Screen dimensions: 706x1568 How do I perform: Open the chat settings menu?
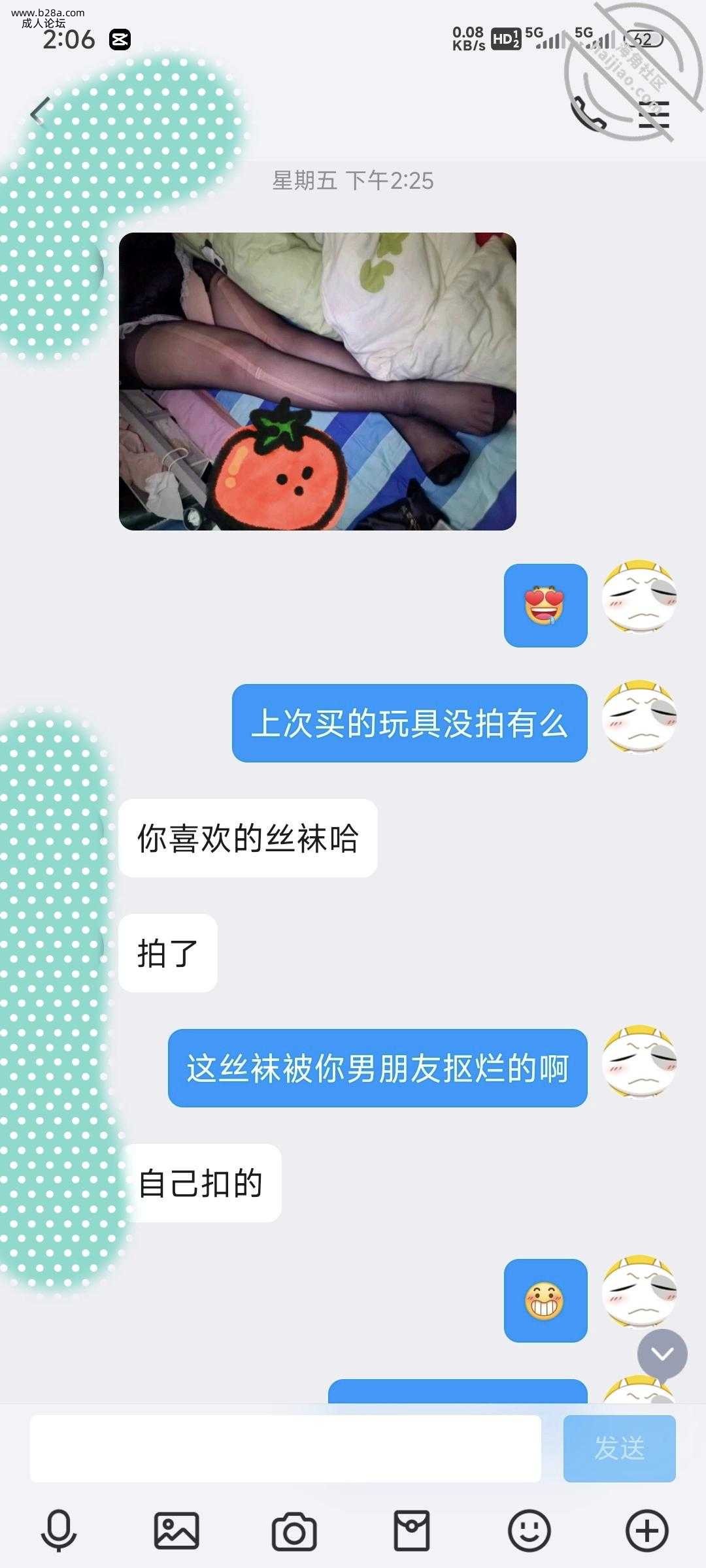tap(654, 115)
